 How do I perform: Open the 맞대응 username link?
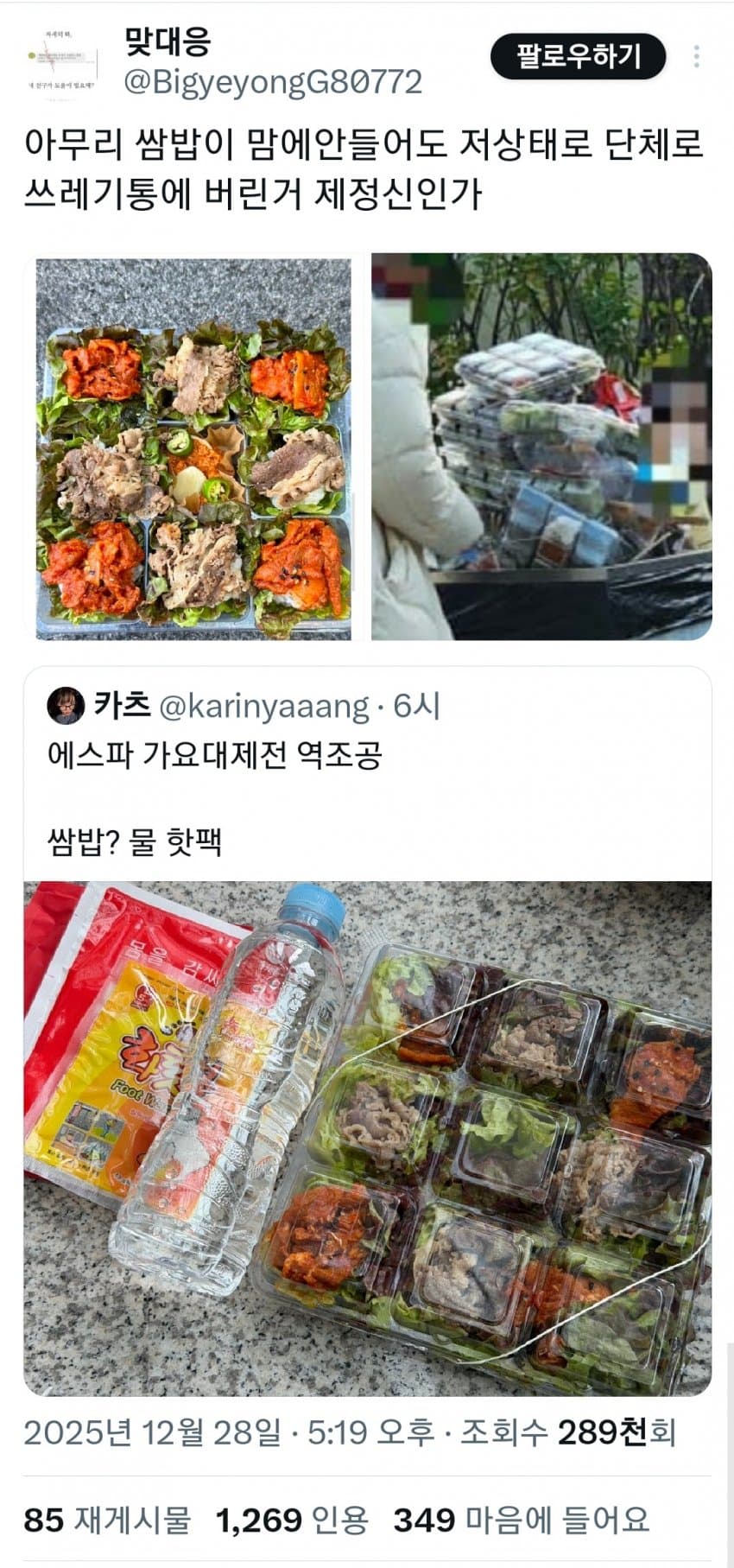167,41
